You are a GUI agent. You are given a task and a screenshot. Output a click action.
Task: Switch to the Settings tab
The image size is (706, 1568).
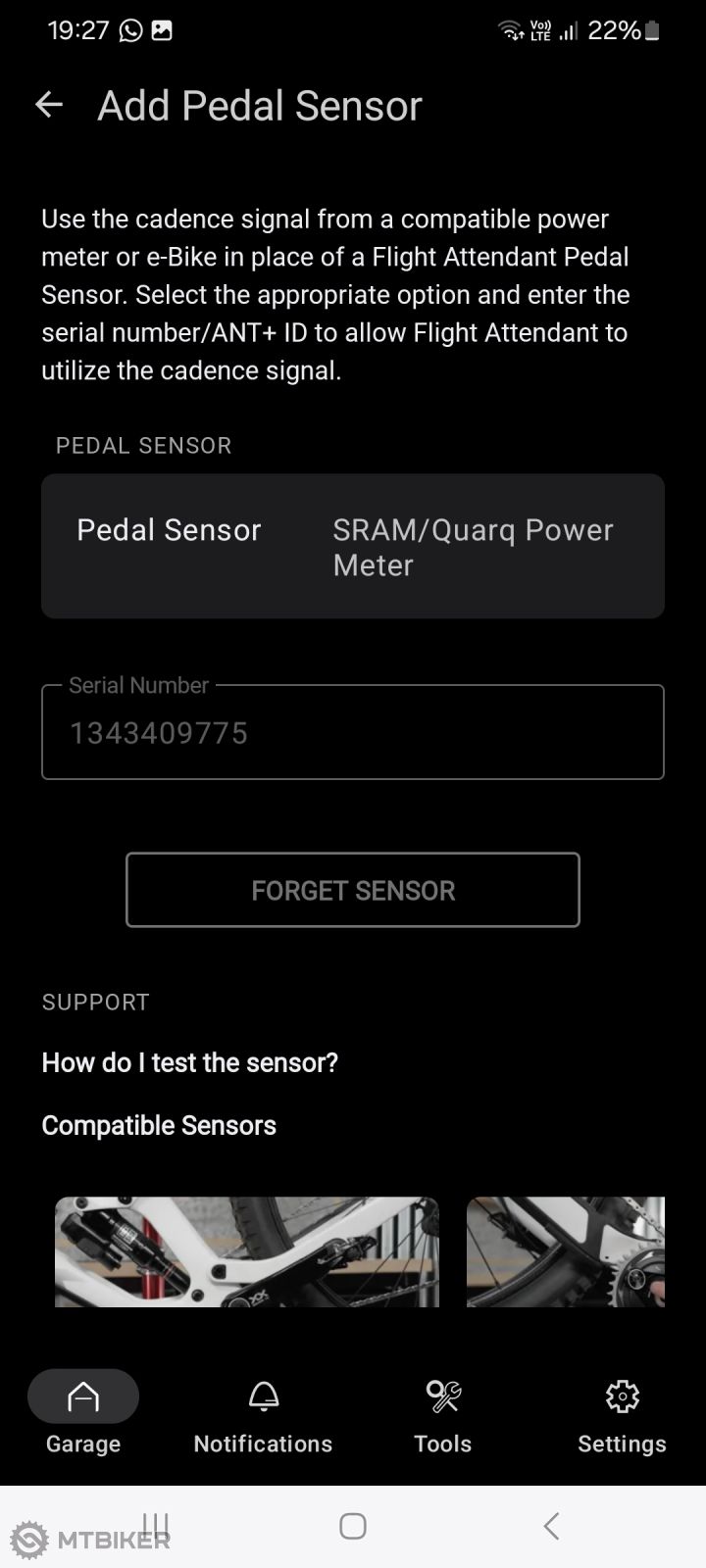(x=622, y=1413)
